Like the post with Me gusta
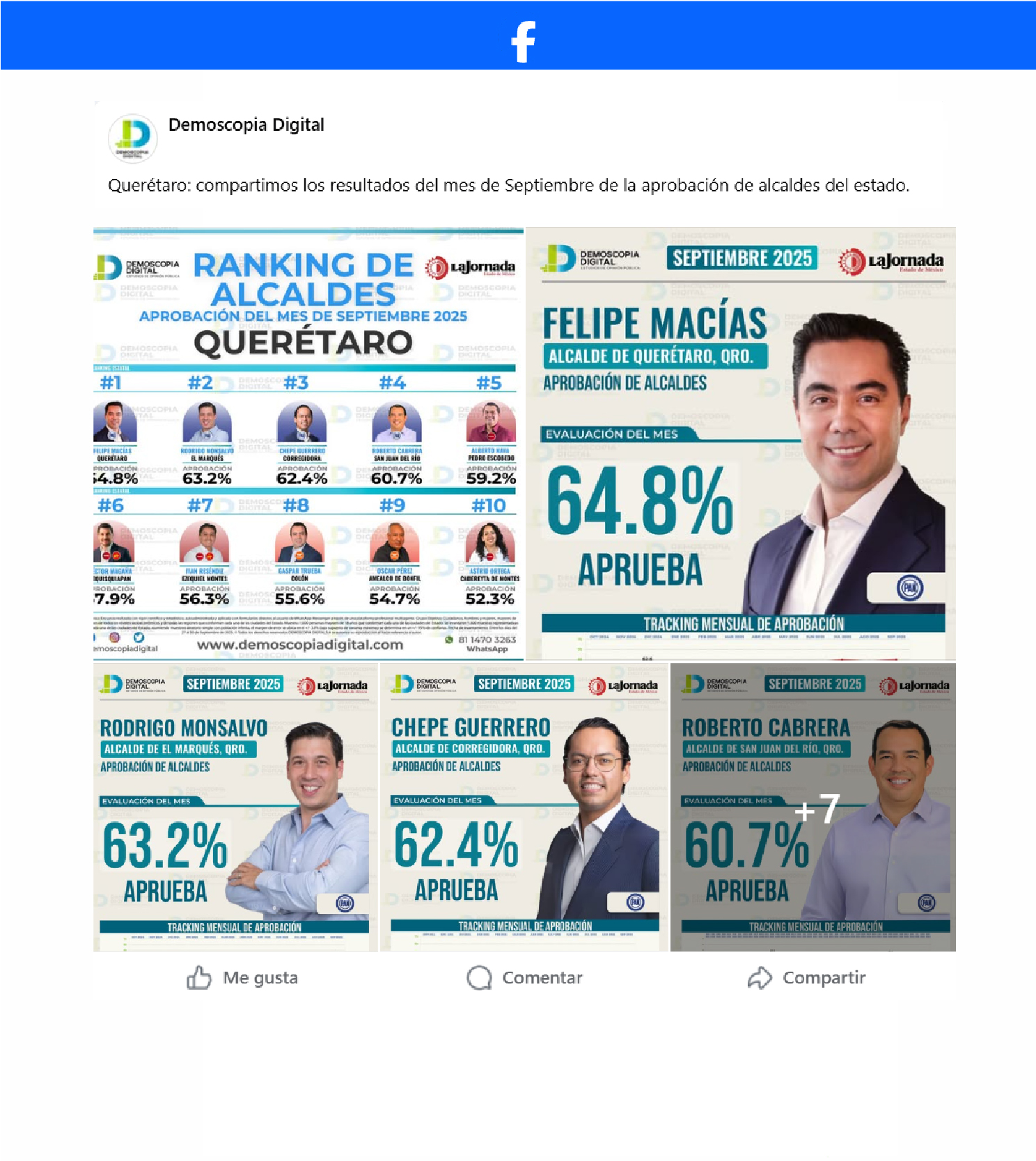Viewport: 1036px width, 1161px height. (242, 978)
